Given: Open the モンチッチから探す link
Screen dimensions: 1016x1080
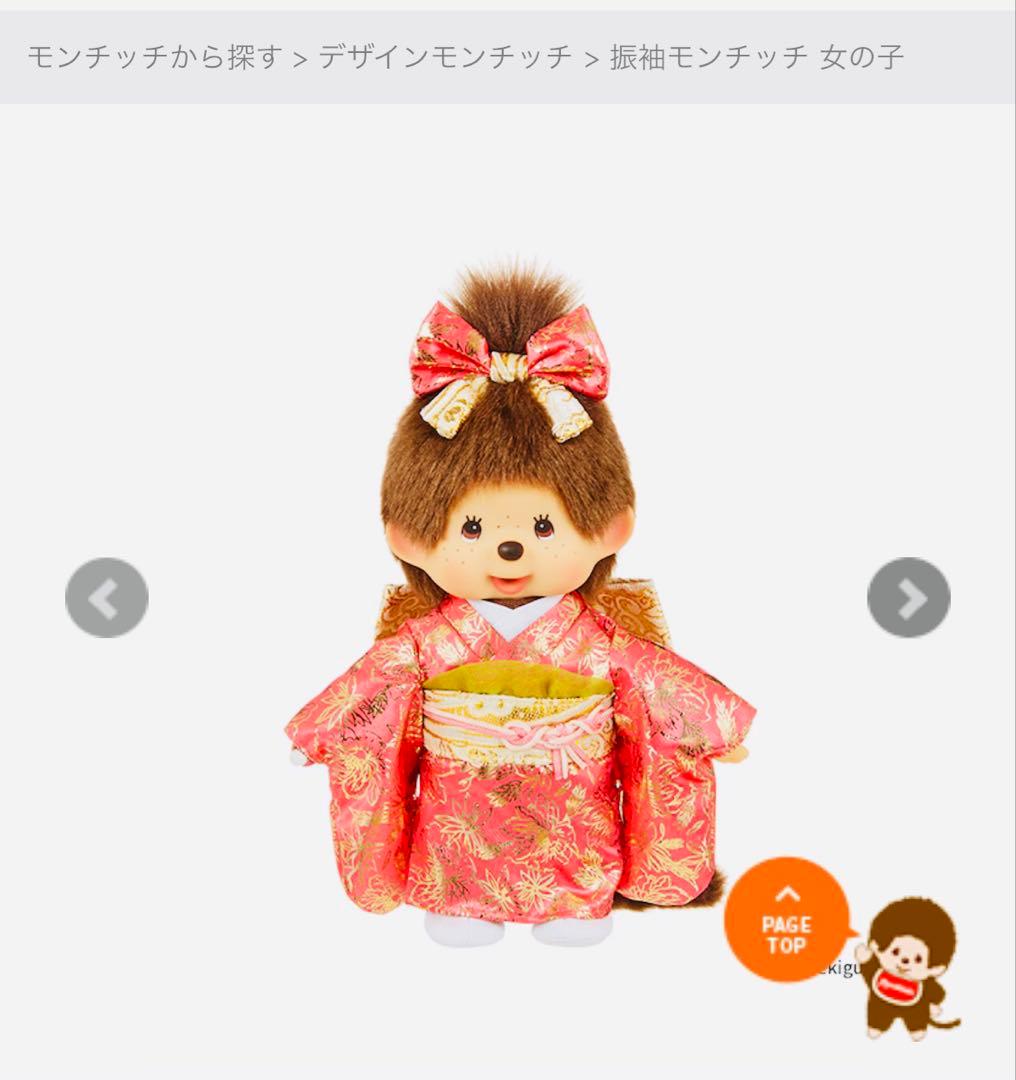Looking at the screenshot, I should [155, 57].
